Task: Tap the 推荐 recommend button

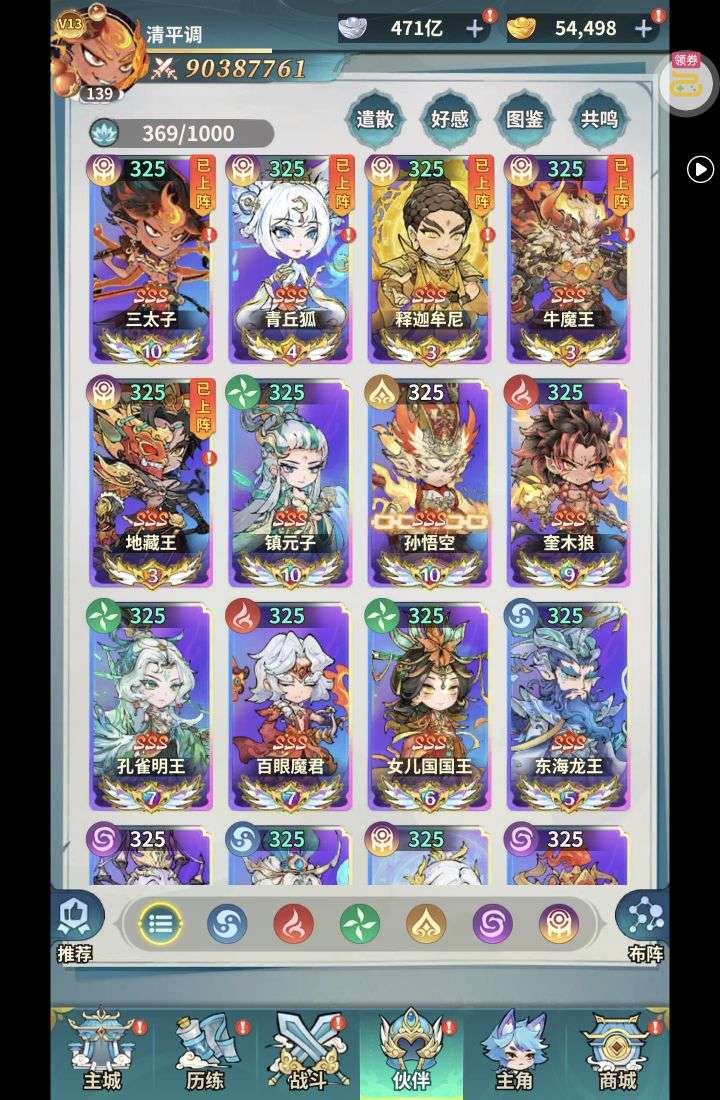Action: [77, 925]
